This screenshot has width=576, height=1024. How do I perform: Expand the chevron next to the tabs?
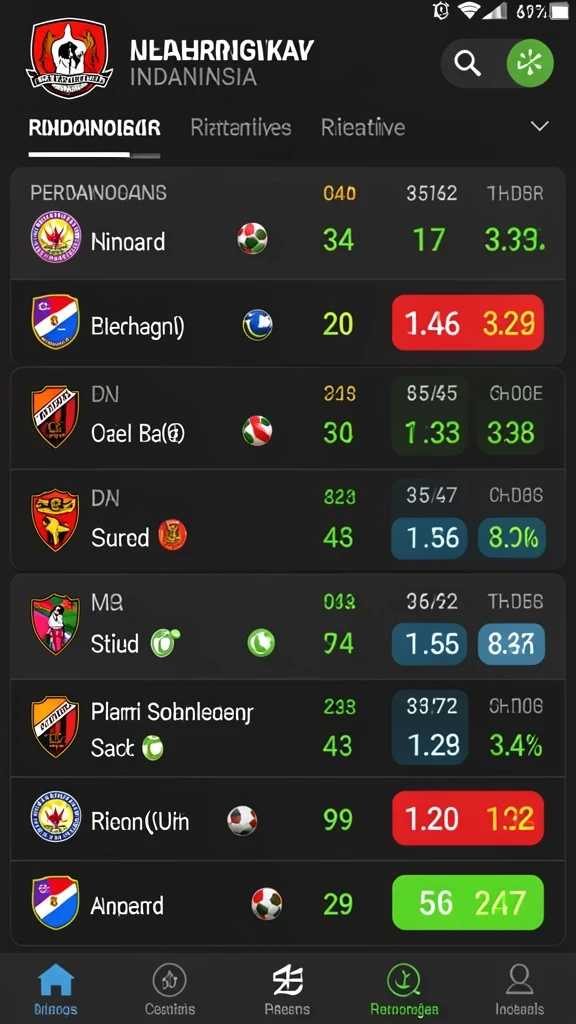tap(539, 126)
